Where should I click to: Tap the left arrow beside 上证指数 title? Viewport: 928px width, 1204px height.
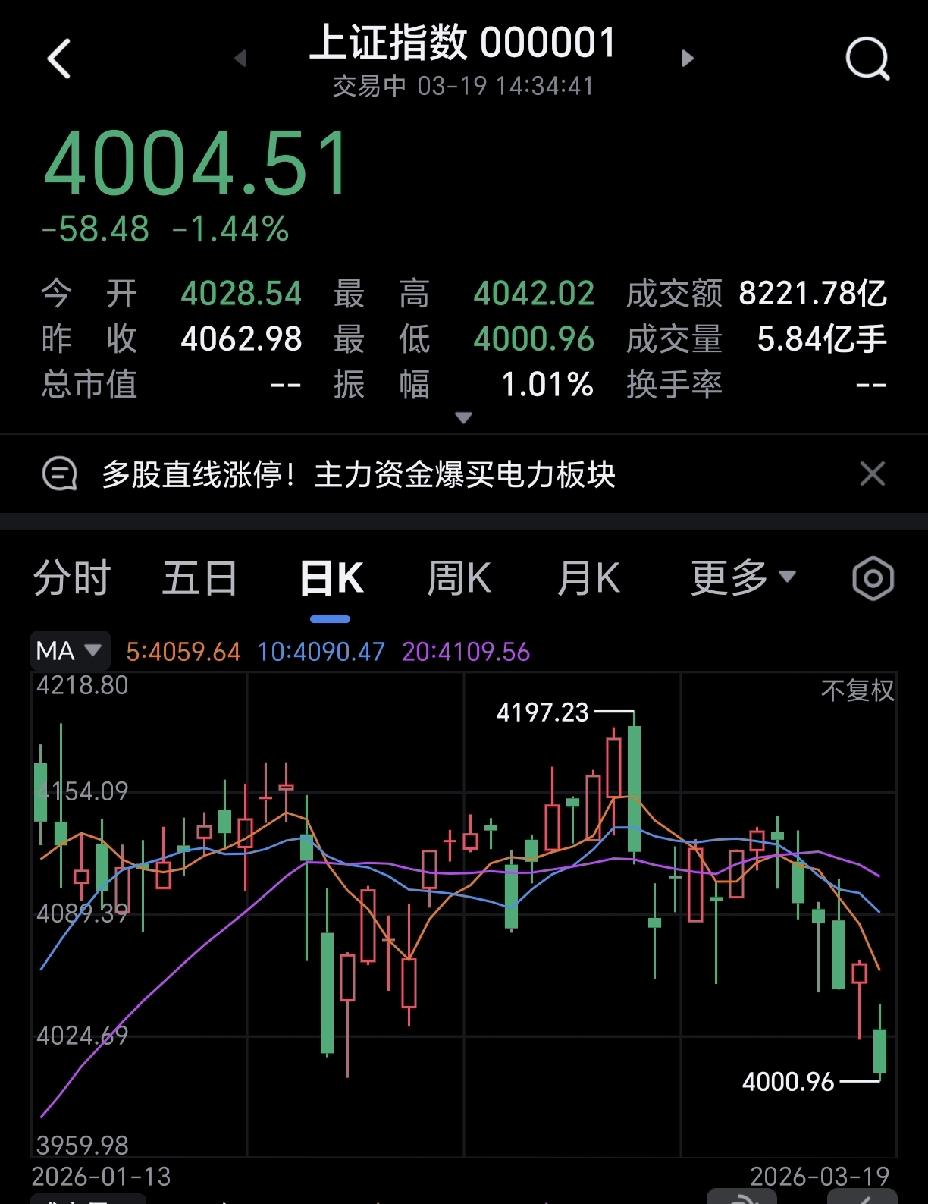(x=240, y=58)
